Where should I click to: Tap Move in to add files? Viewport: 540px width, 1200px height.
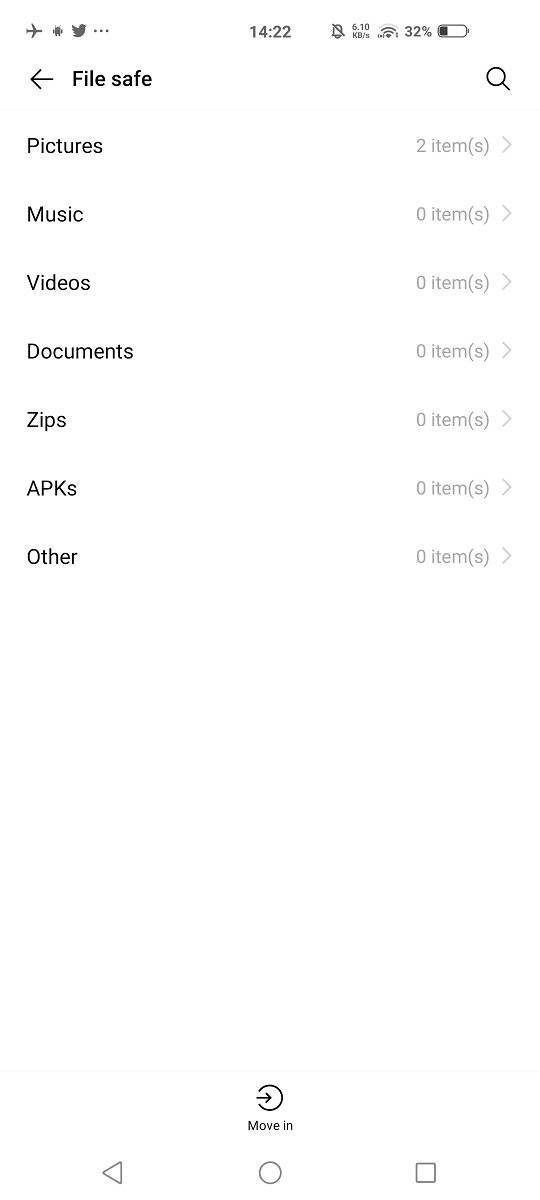click(x=270, y=1108)
